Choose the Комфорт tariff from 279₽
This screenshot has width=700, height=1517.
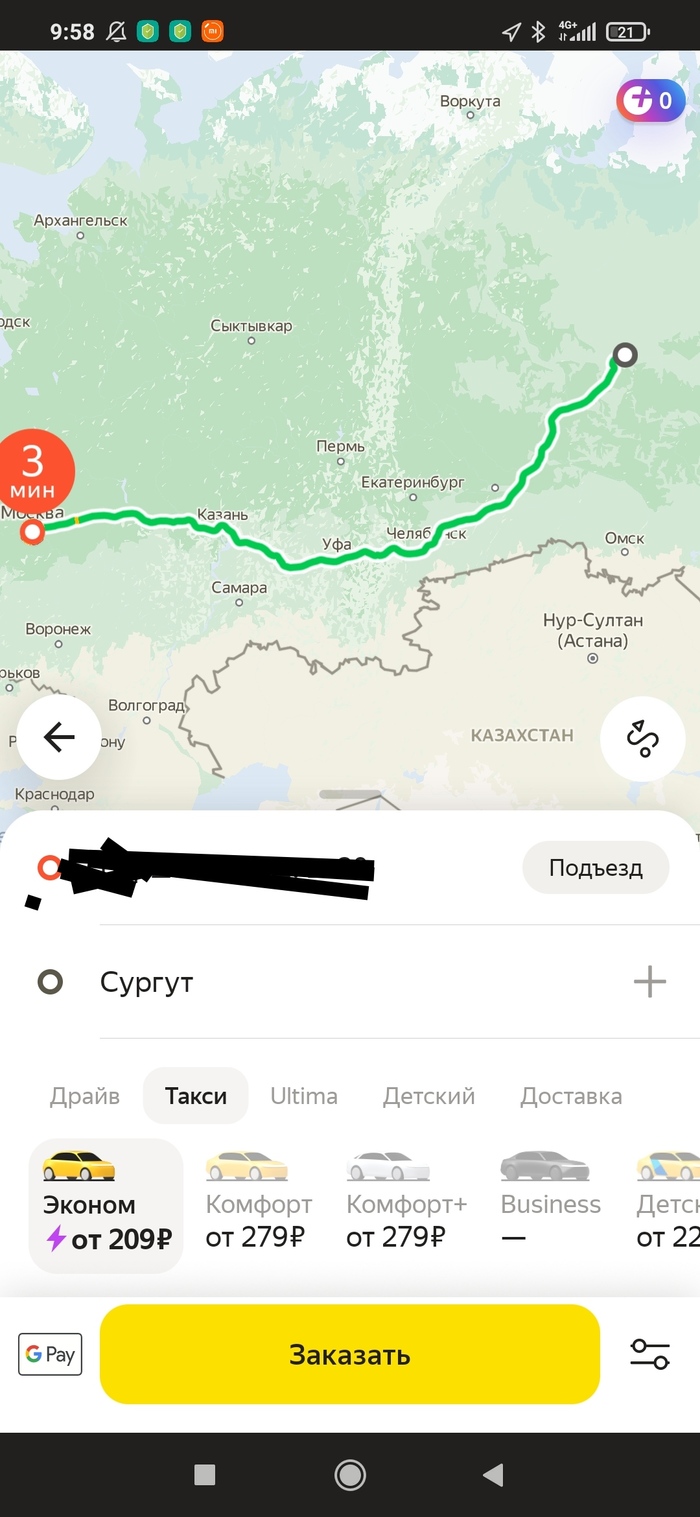(258, 1206)
